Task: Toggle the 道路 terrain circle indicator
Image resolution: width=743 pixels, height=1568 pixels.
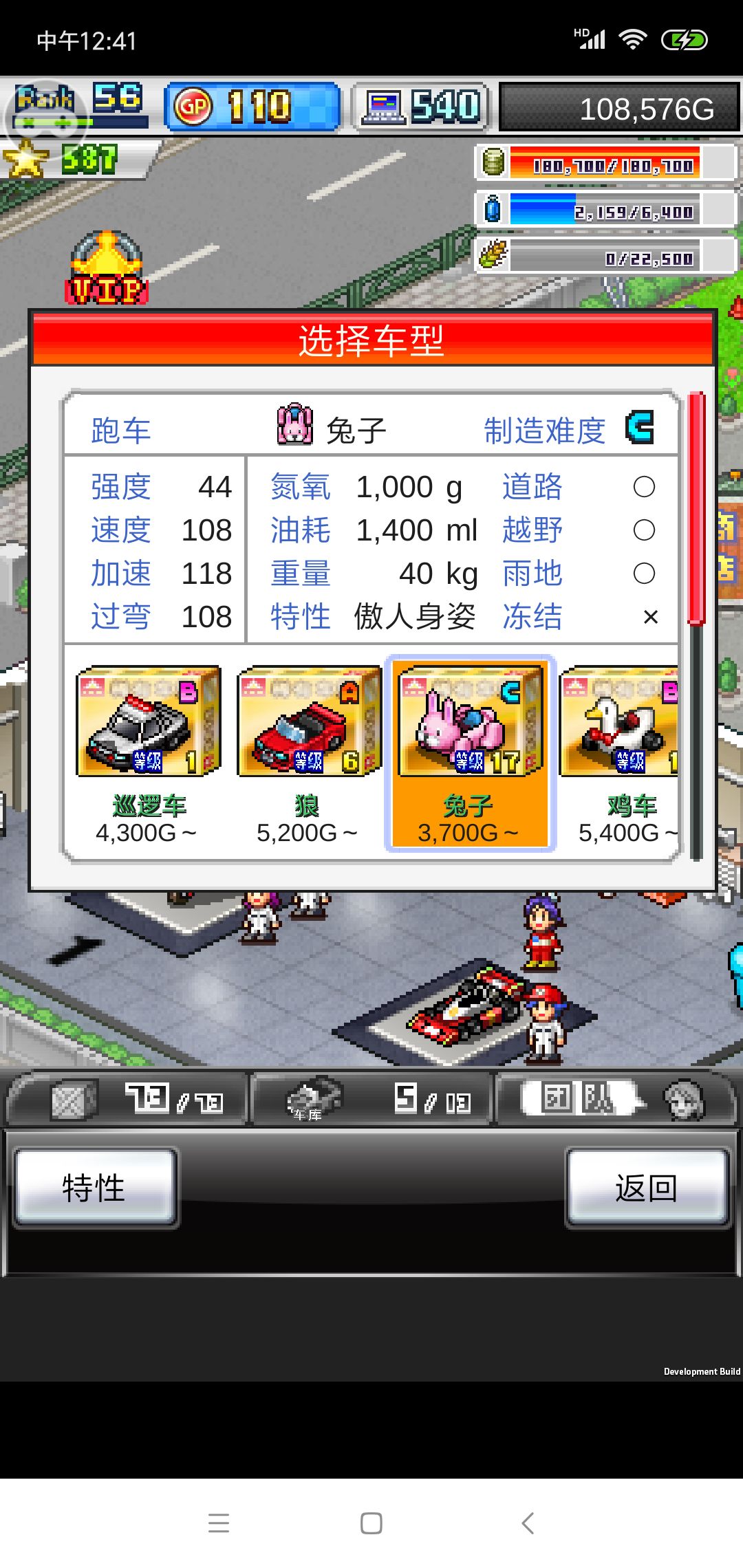Action: click(x=643, y=486)
